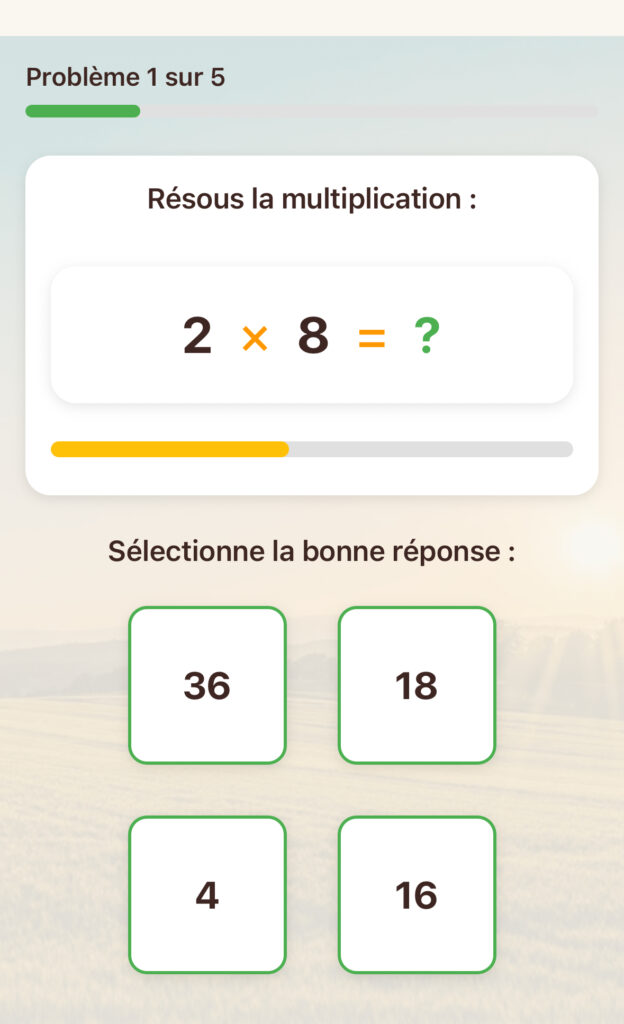The height and width of the screenshot is (1024, 624).
Task: Choose 18 as the answer
Action: click(x=416, y=685)
